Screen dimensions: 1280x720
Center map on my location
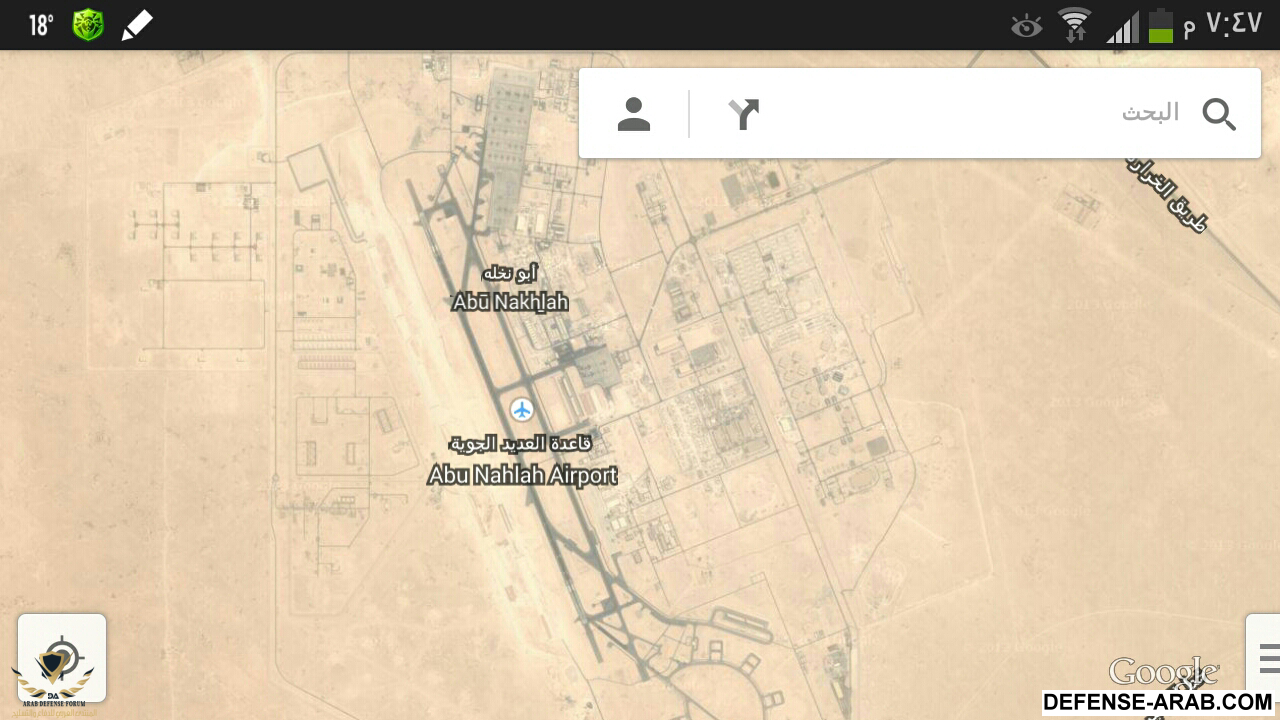tap(62, 657)
